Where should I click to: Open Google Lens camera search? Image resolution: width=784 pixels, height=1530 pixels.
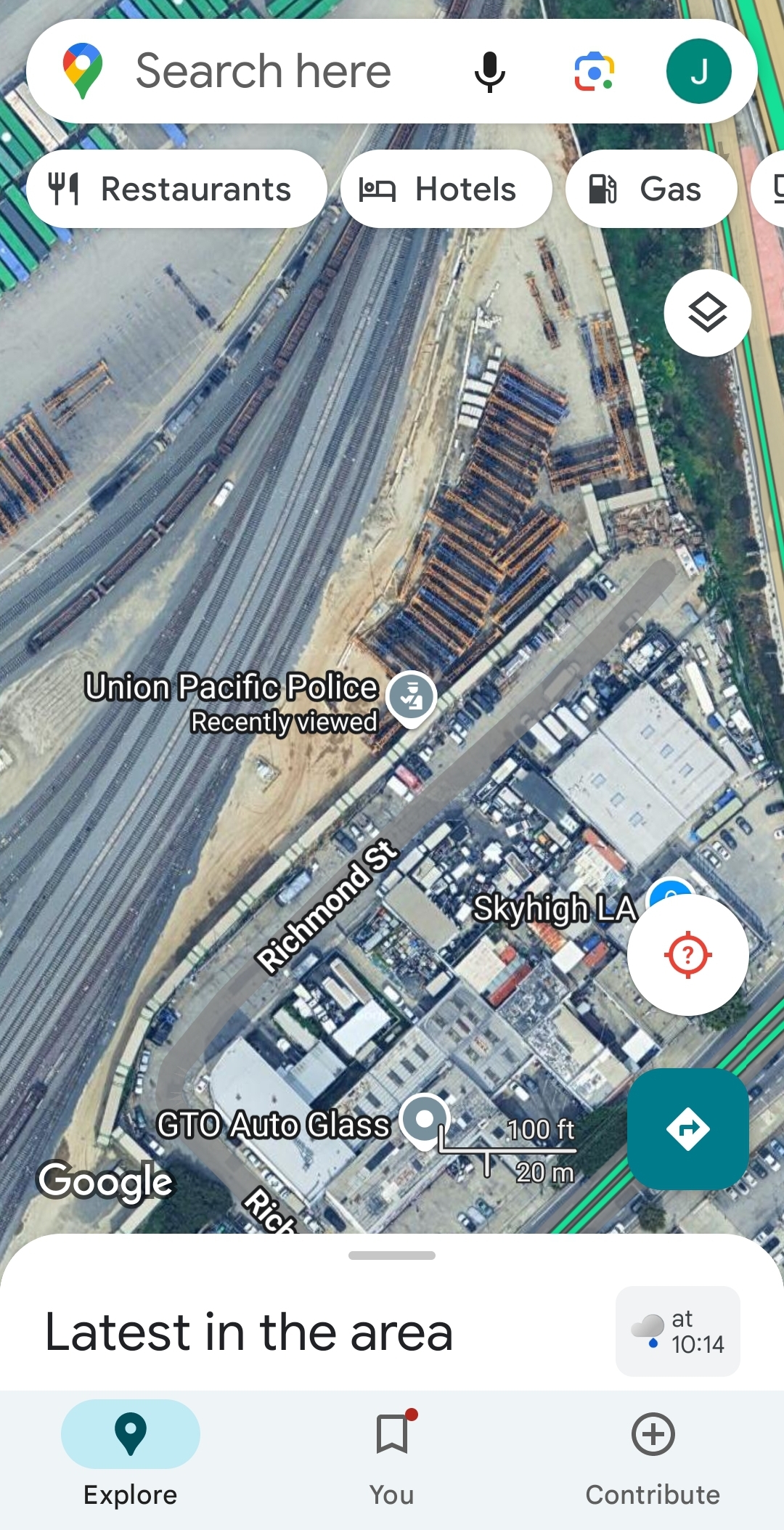[595, 71]
